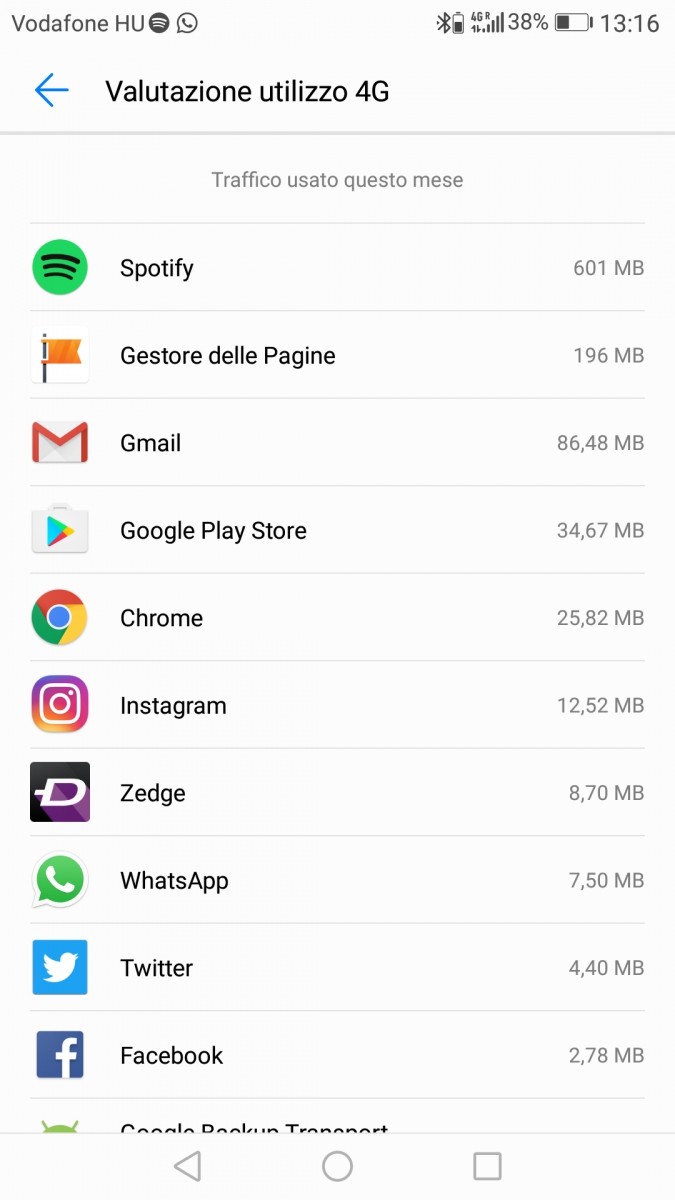View WhatsApp usage details
The width and height of the screenshot is (675, 1200).
click(337, 880)
